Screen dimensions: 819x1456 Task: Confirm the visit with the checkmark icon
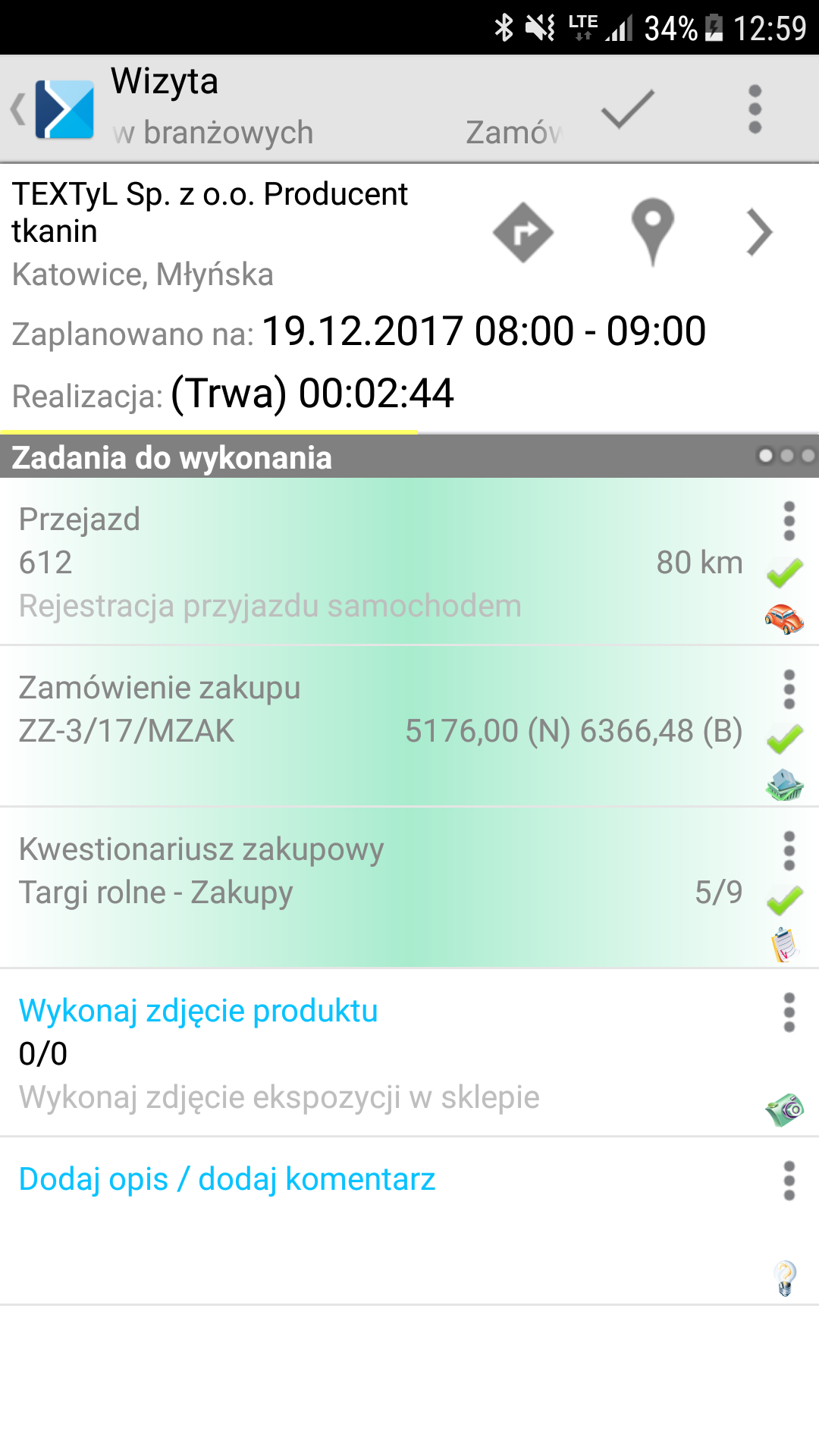[x=628, y=109]
